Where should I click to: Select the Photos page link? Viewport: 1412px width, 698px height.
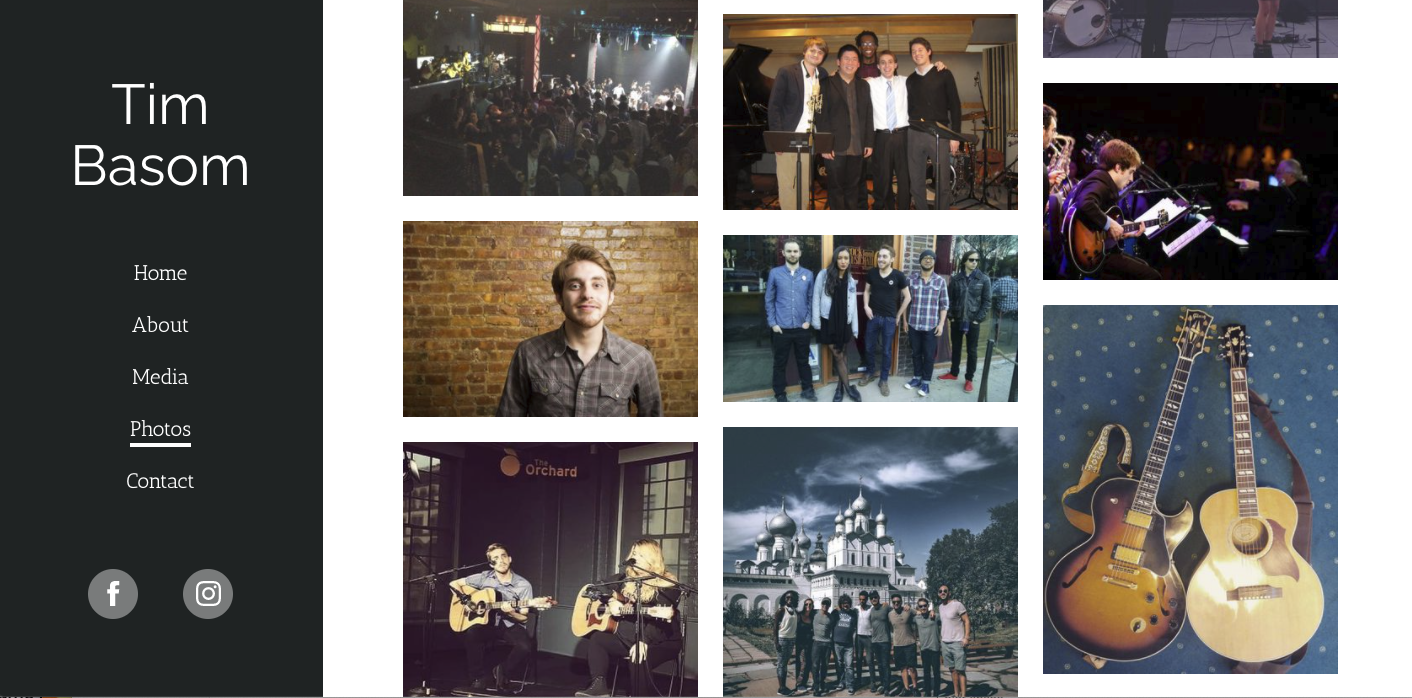160,429
